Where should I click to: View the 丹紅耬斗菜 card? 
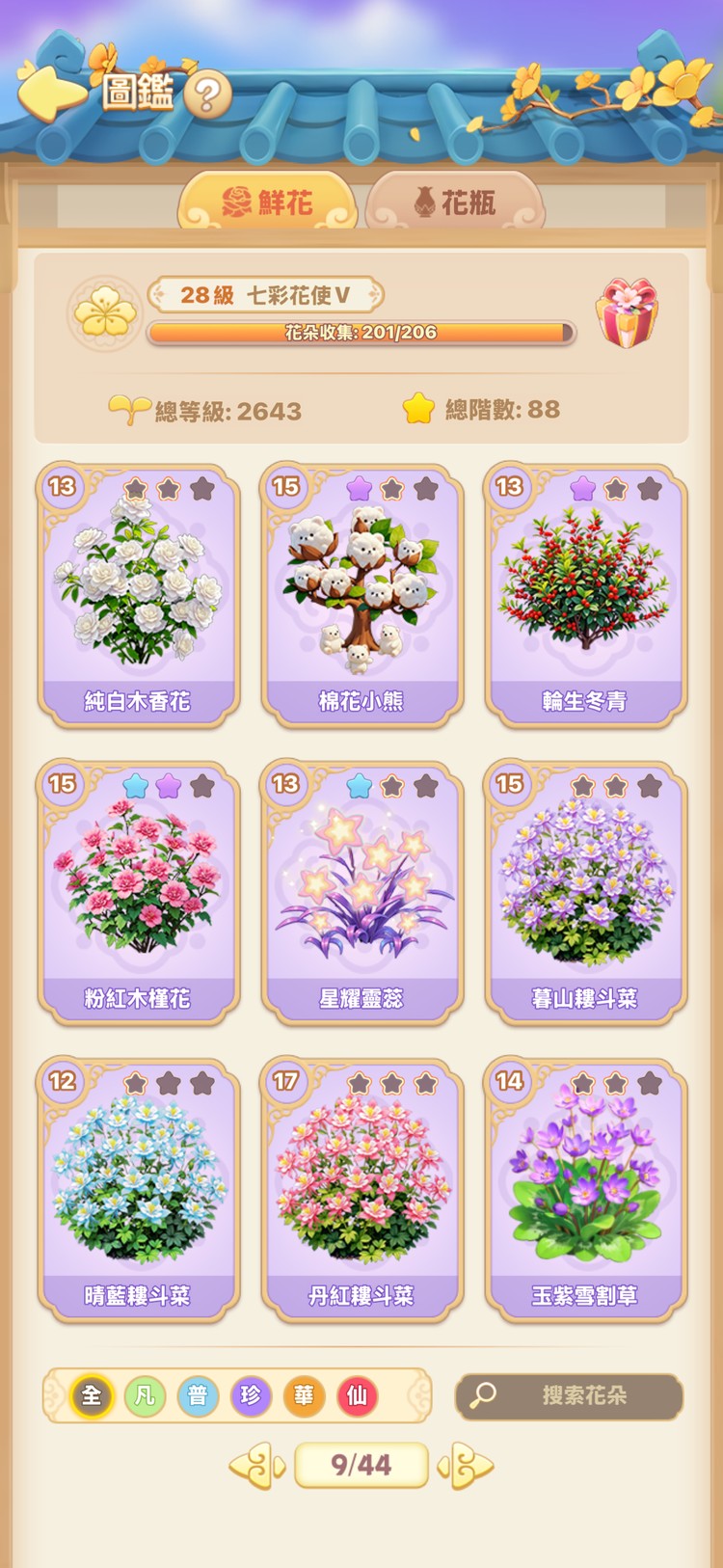[x=361, y=1189]
